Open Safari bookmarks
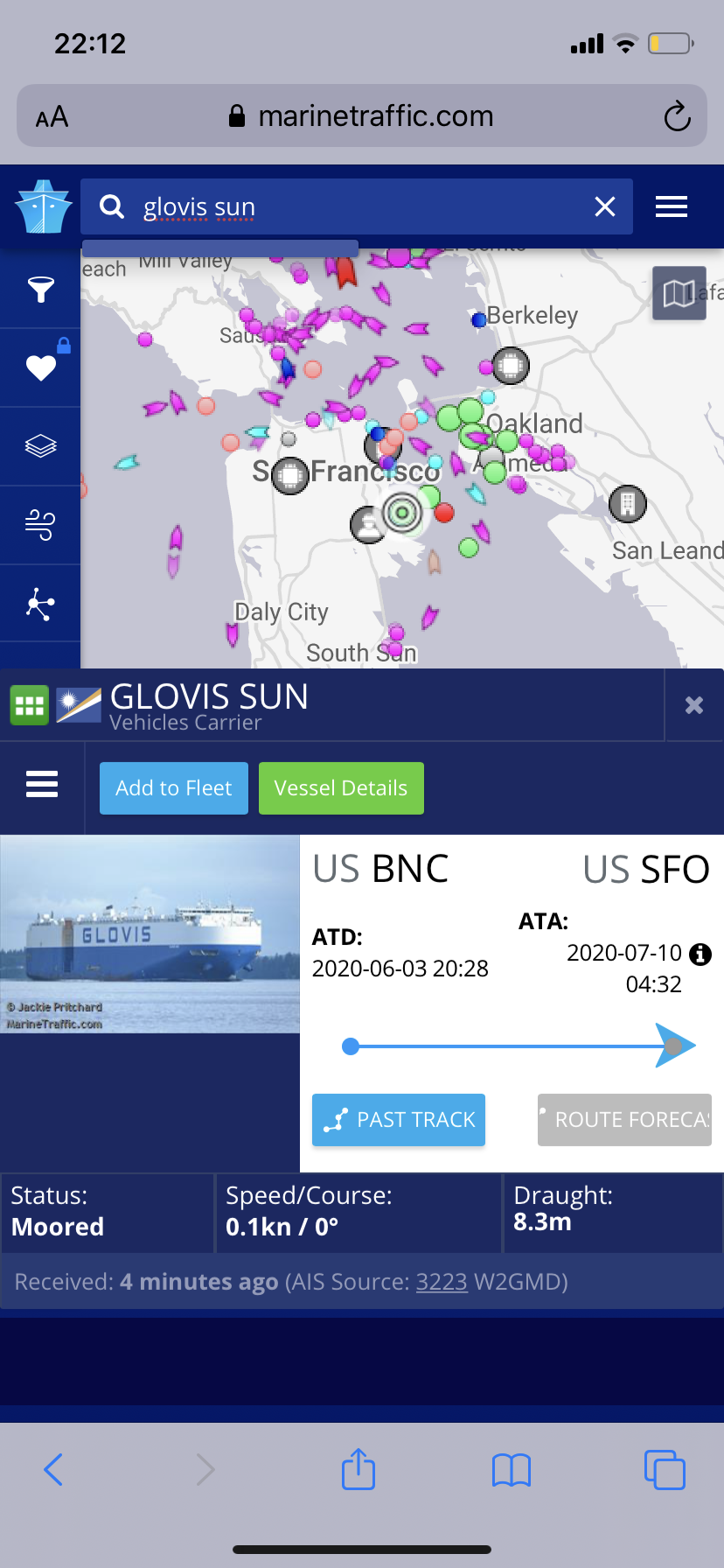This screenshot has width=724, height=1568. pos(512,1470)
